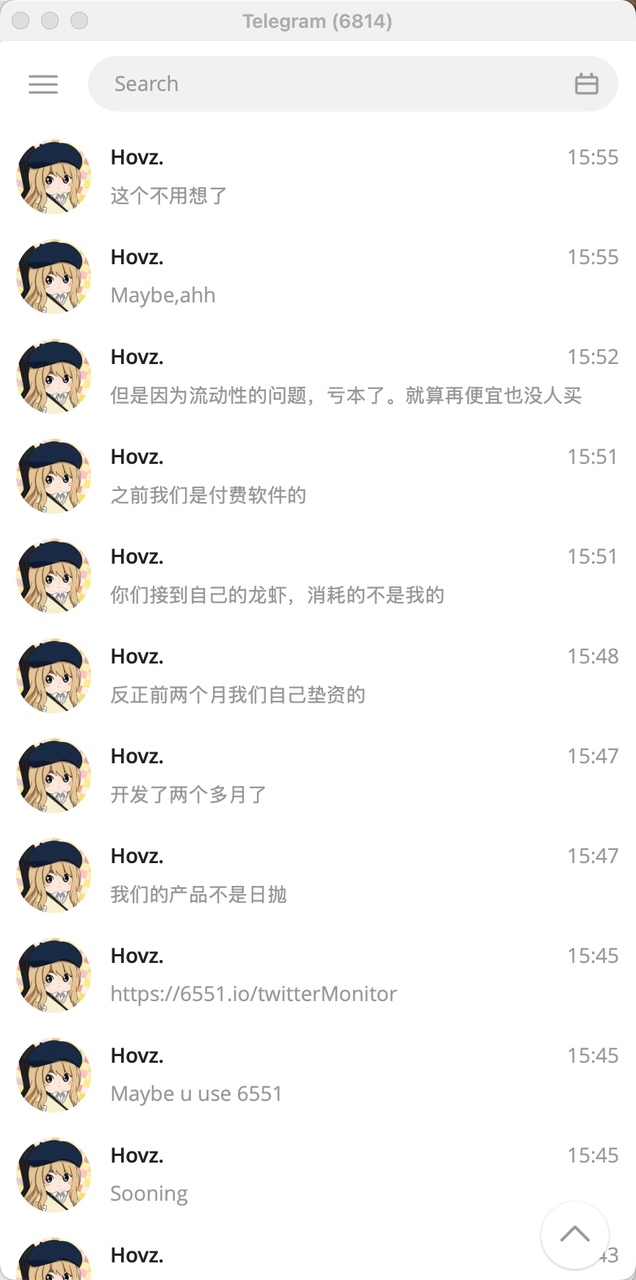Open the hamburger menu
Image resolution: width=636 pixels, height=1280 pixels.
click(43, 84)
